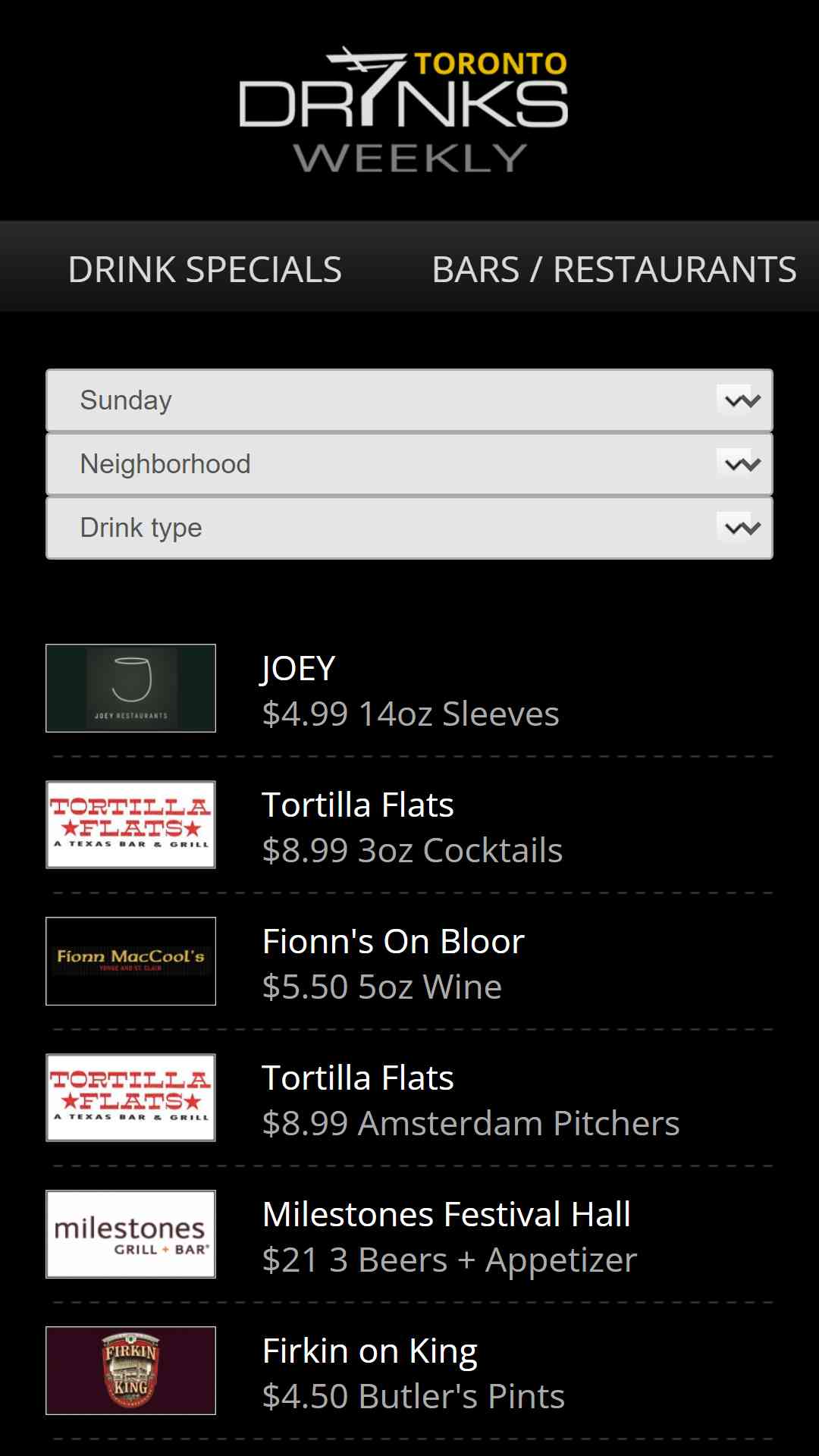View Firkin on King Butler's Pints
Image resolution: width=819 pixels, height=1456 pixels.
409,1371
